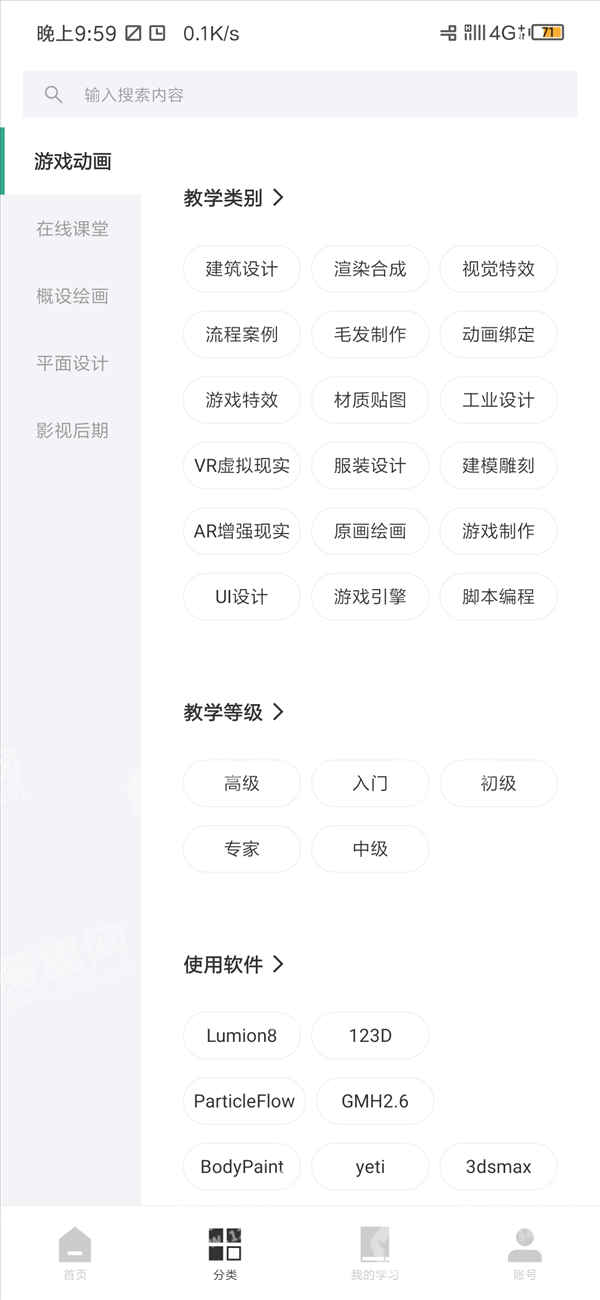
Task: Tap the 游戏特效 category chip
Action: tap(242, 400)
